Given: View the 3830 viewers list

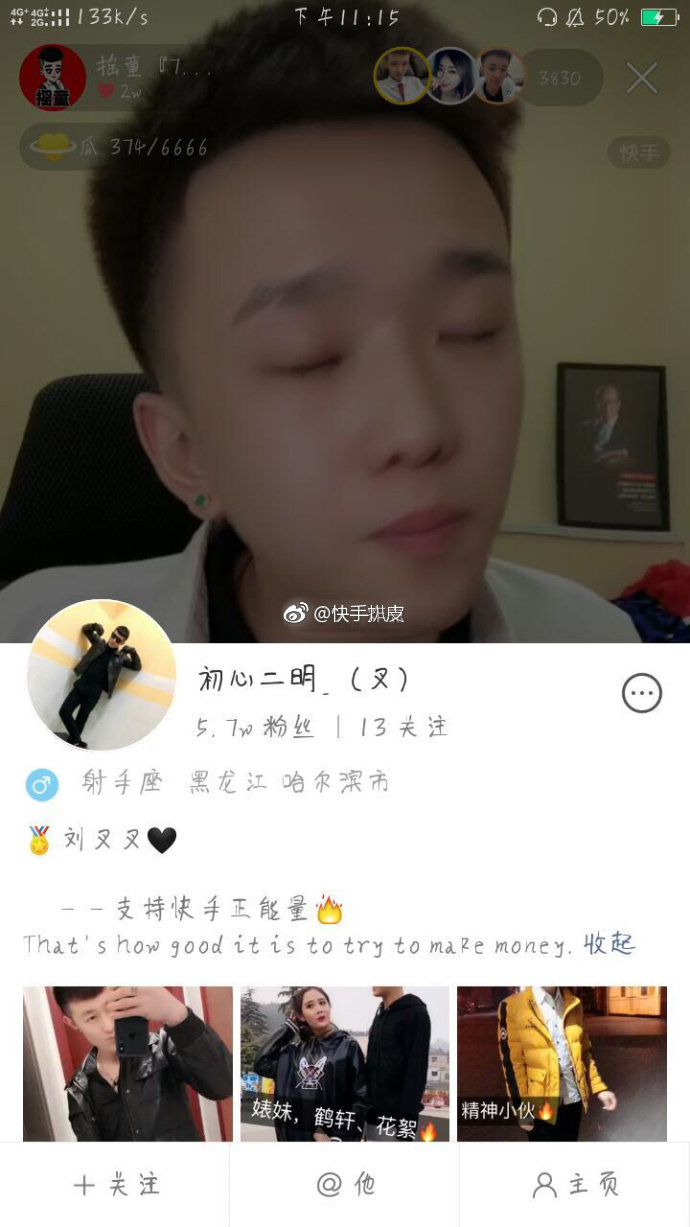Looking at the screenshot, I should 560,78.
